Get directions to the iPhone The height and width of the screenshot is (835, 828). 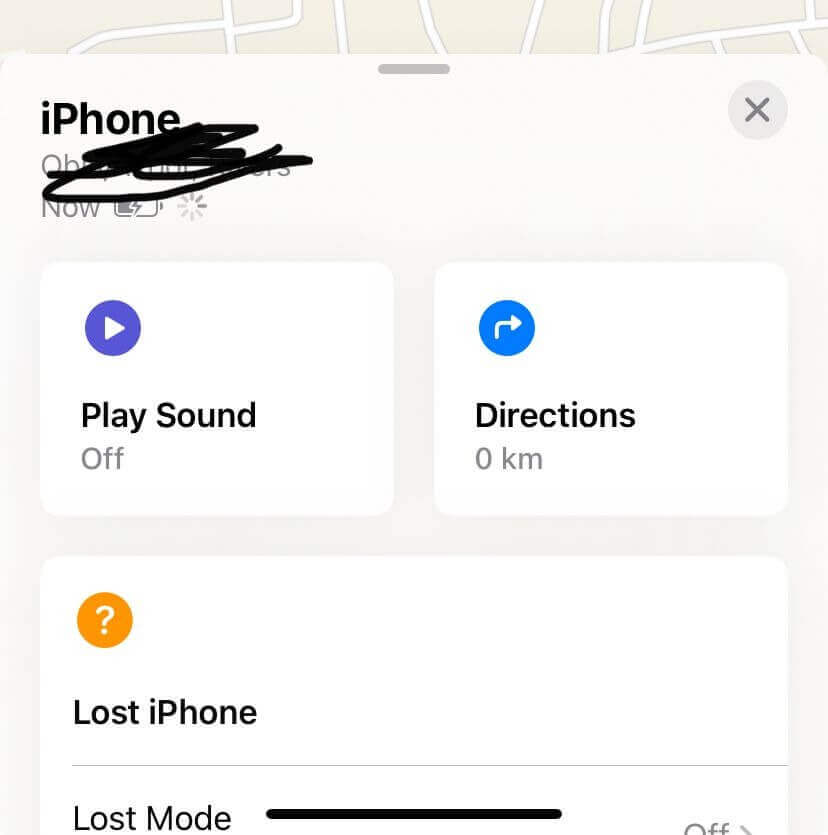[610, 388]
